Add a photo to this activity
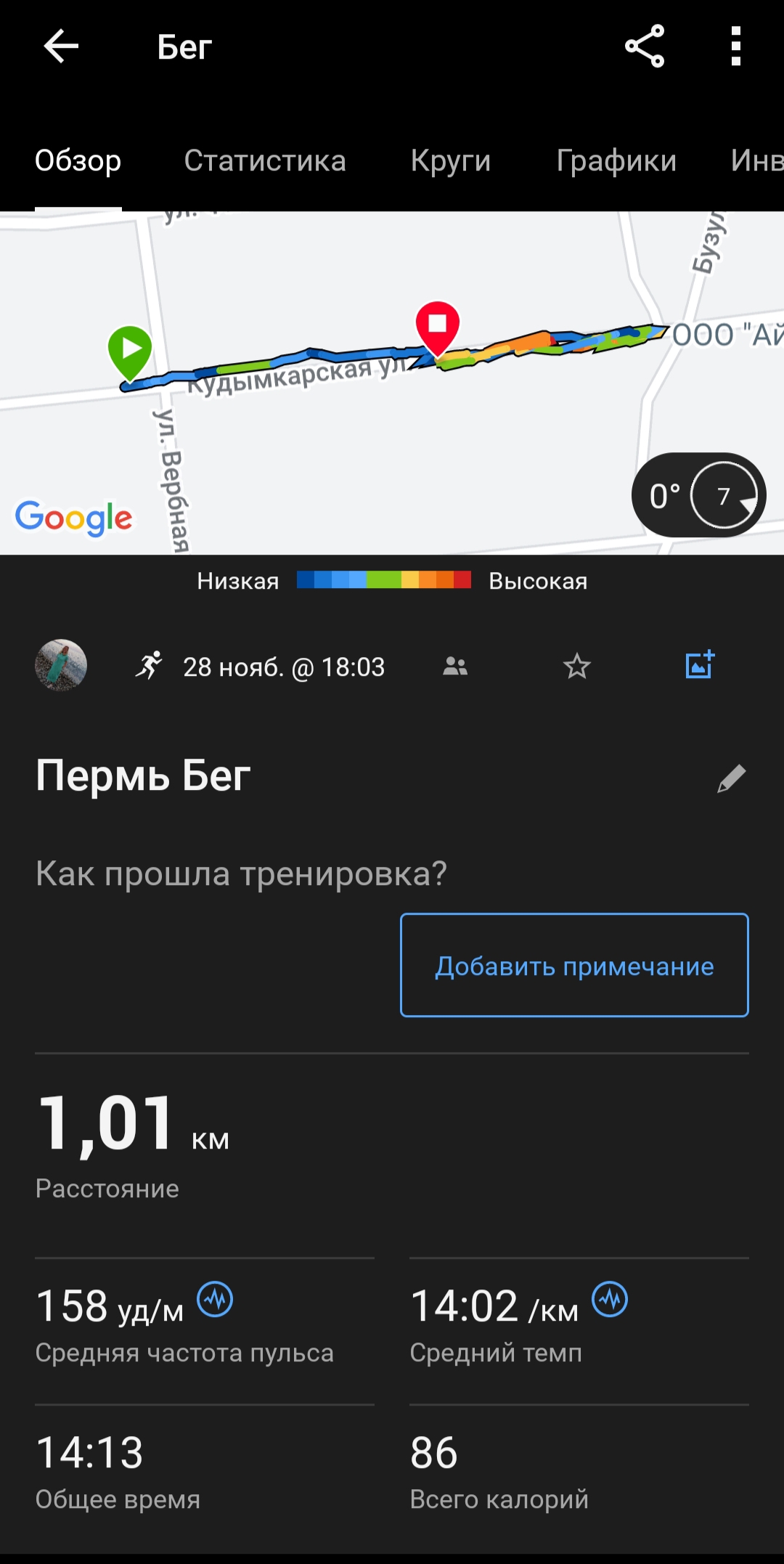The height and width of the screenshot is (1564, 784). 700,665
